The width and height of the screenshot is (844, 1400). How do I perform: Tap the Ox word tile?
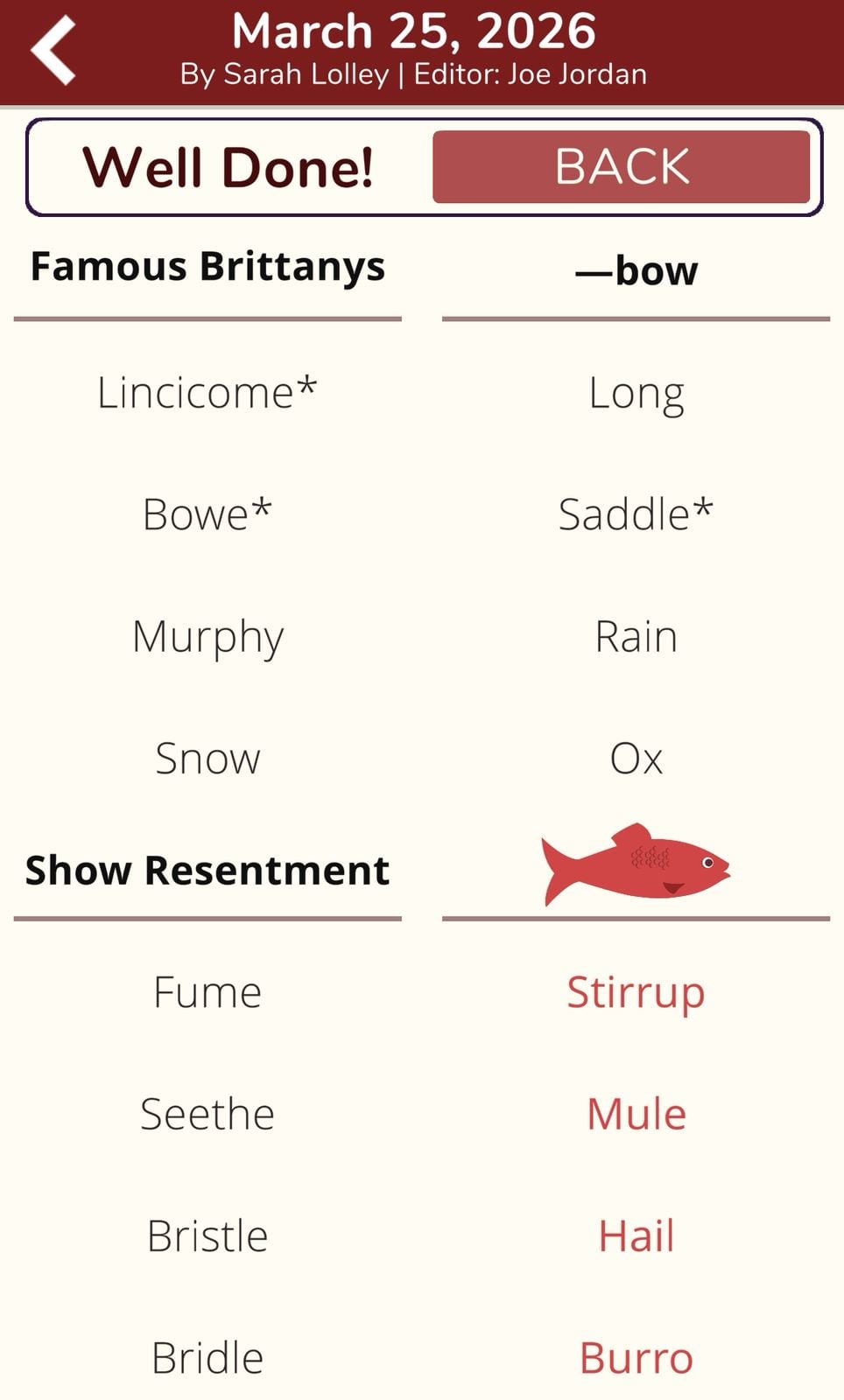point(637,759)
